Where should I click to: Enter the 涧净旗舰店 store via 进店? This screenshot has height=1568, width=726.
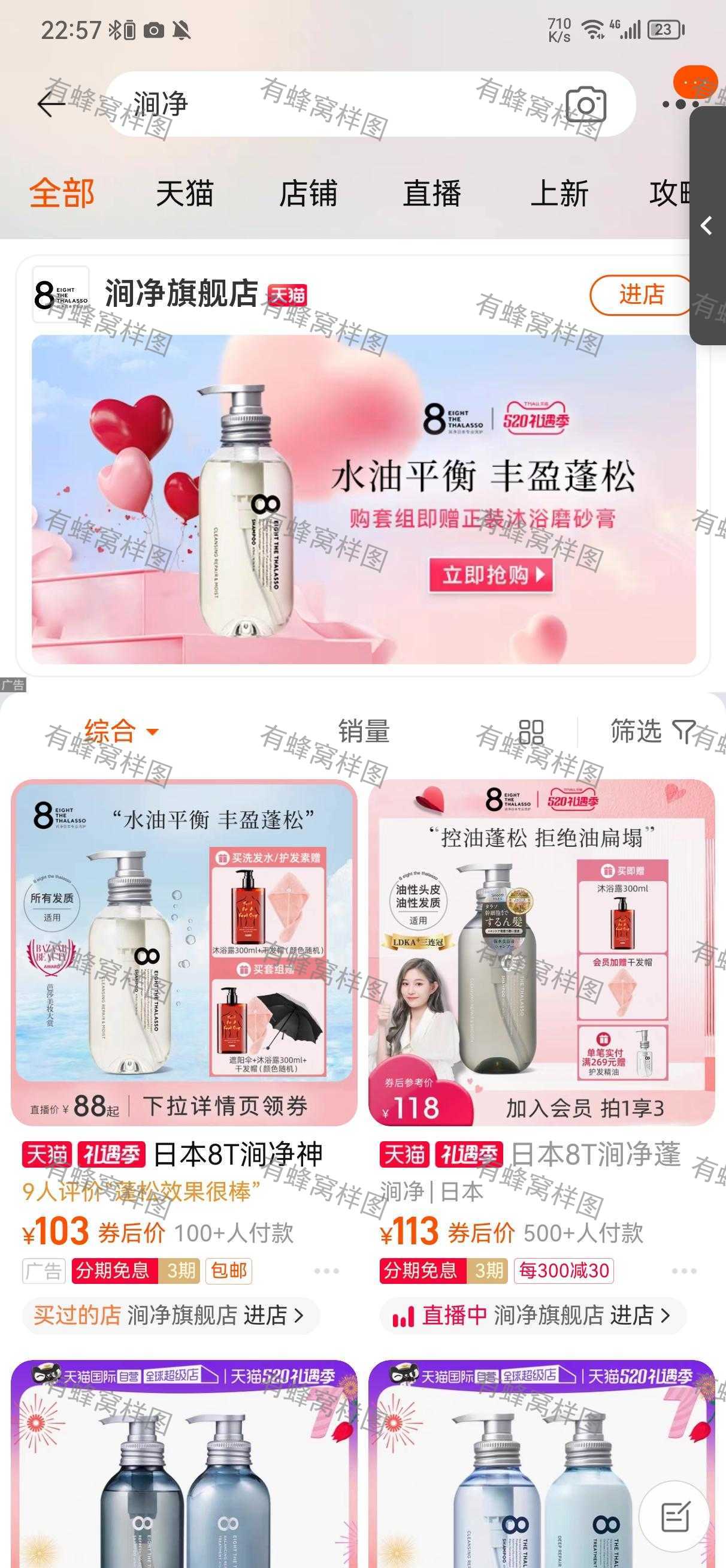641,295
